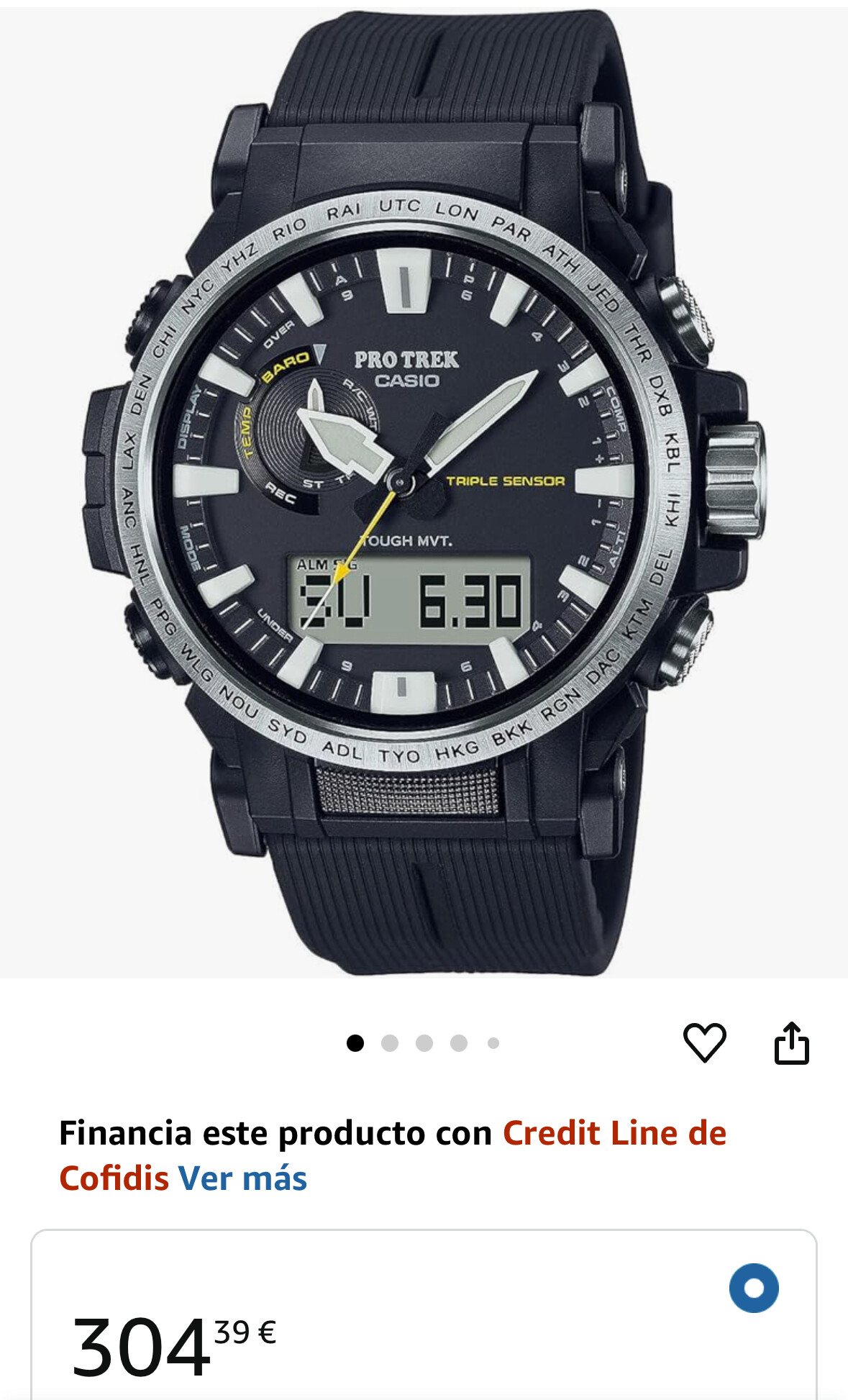This screenshot has height=1400, width=848.
Task: Select the 304,39 € purchase option
Action: [753, 1288]
